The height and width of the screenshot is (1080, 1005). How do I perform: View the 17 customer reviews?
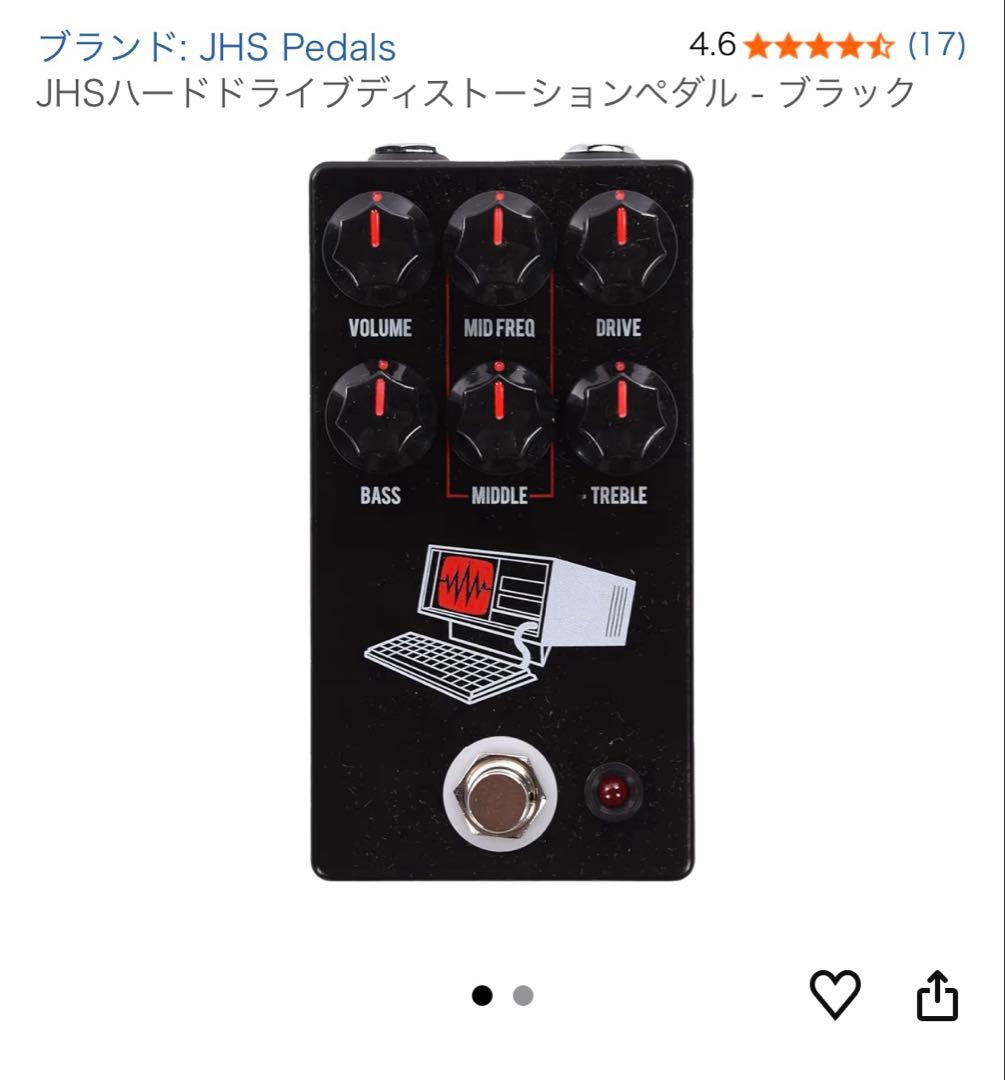(940, 45)
